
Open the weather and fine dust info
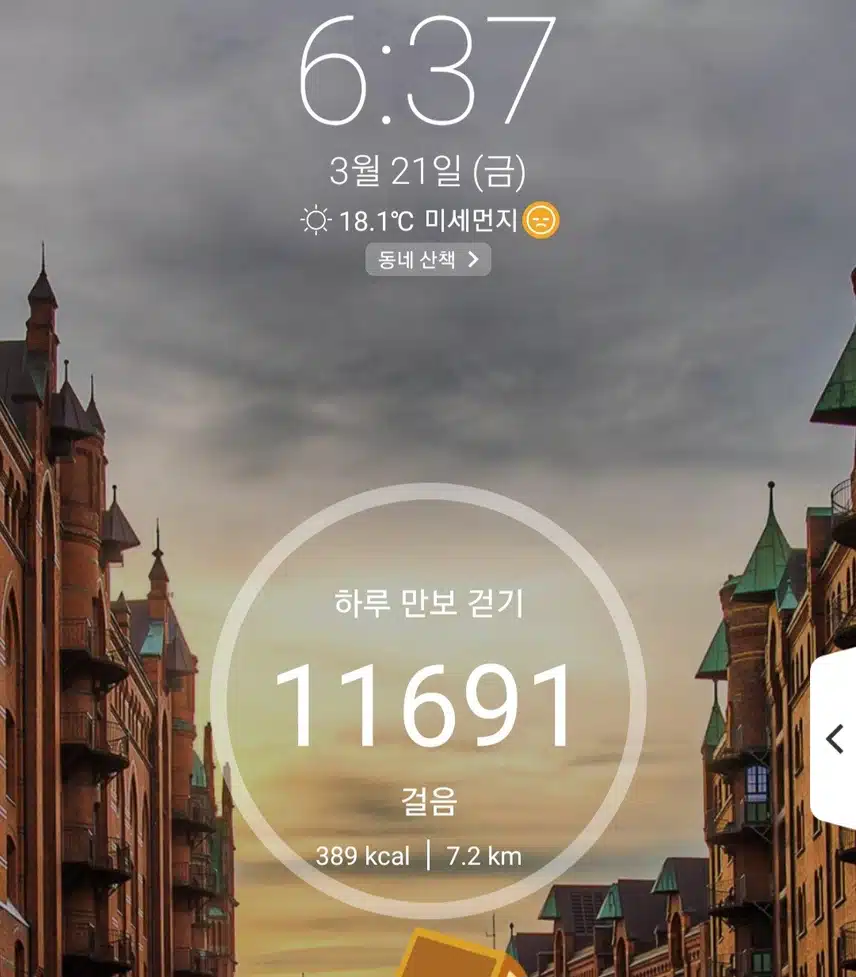pyautogui.click(x=430, y=220)
